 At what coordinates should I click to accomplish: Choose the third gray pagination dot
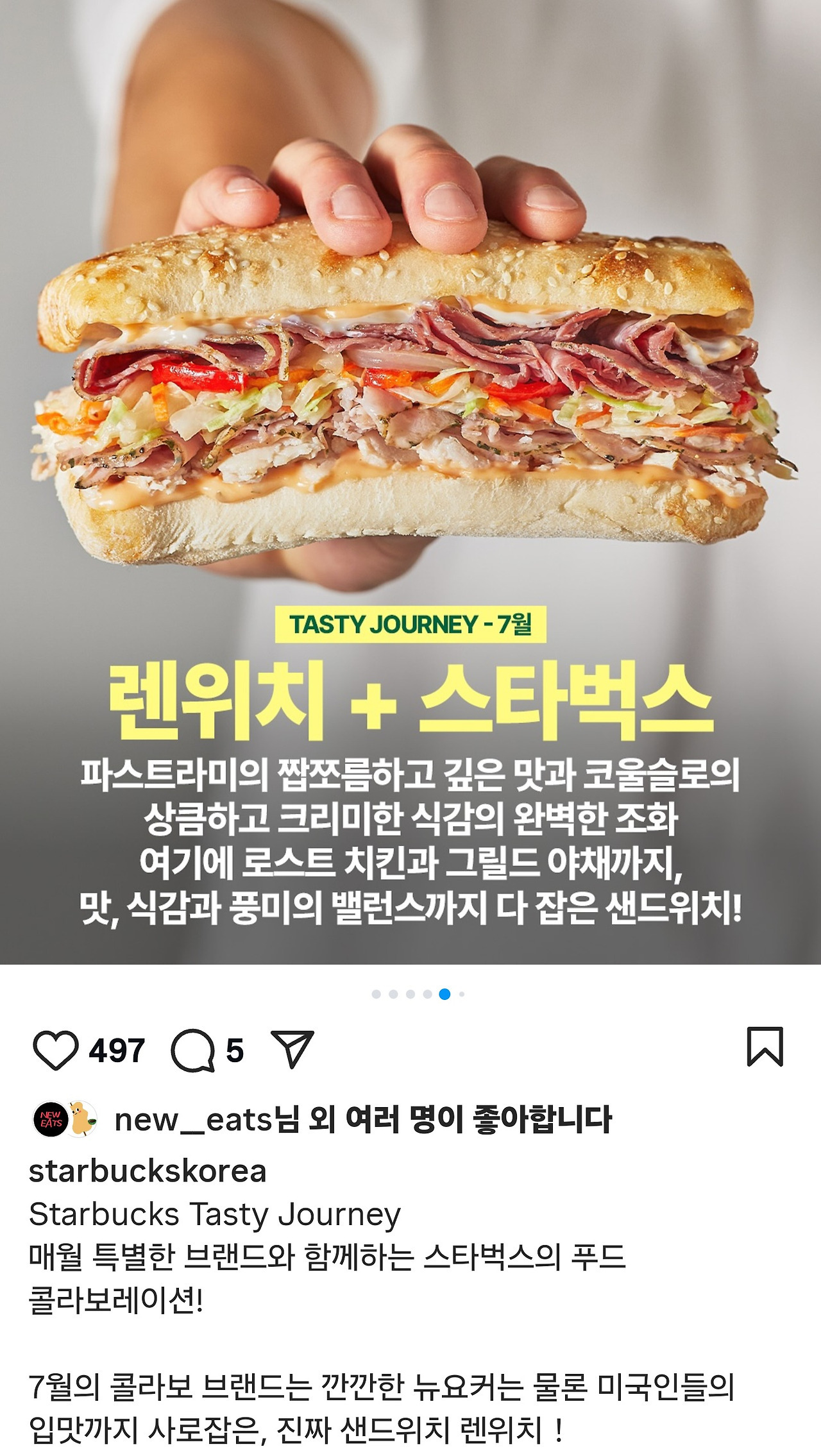(x=409, y=993)
